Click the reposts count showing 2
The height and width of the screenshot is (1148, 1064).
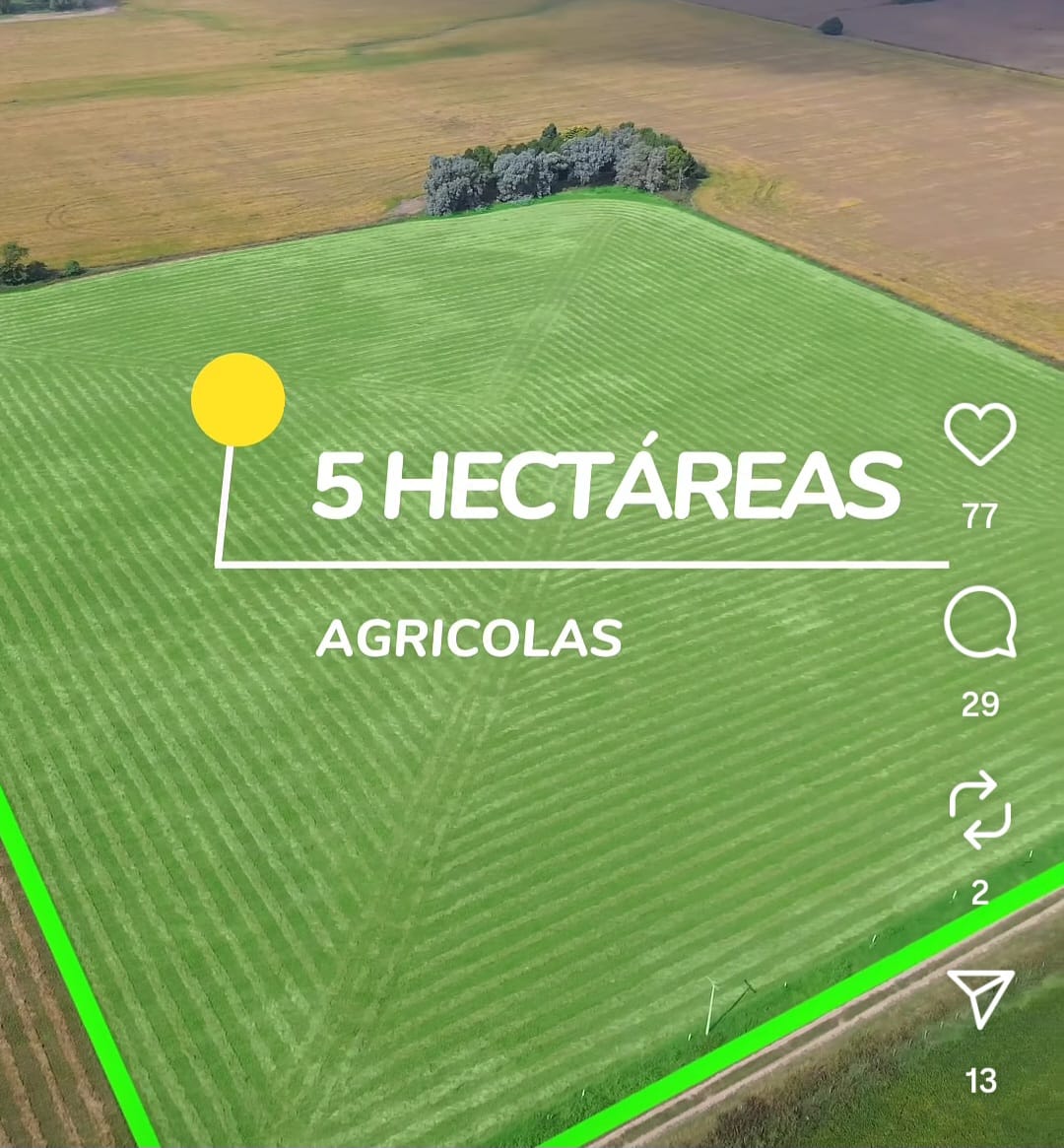pyautogui.click(x=978, y=893)
